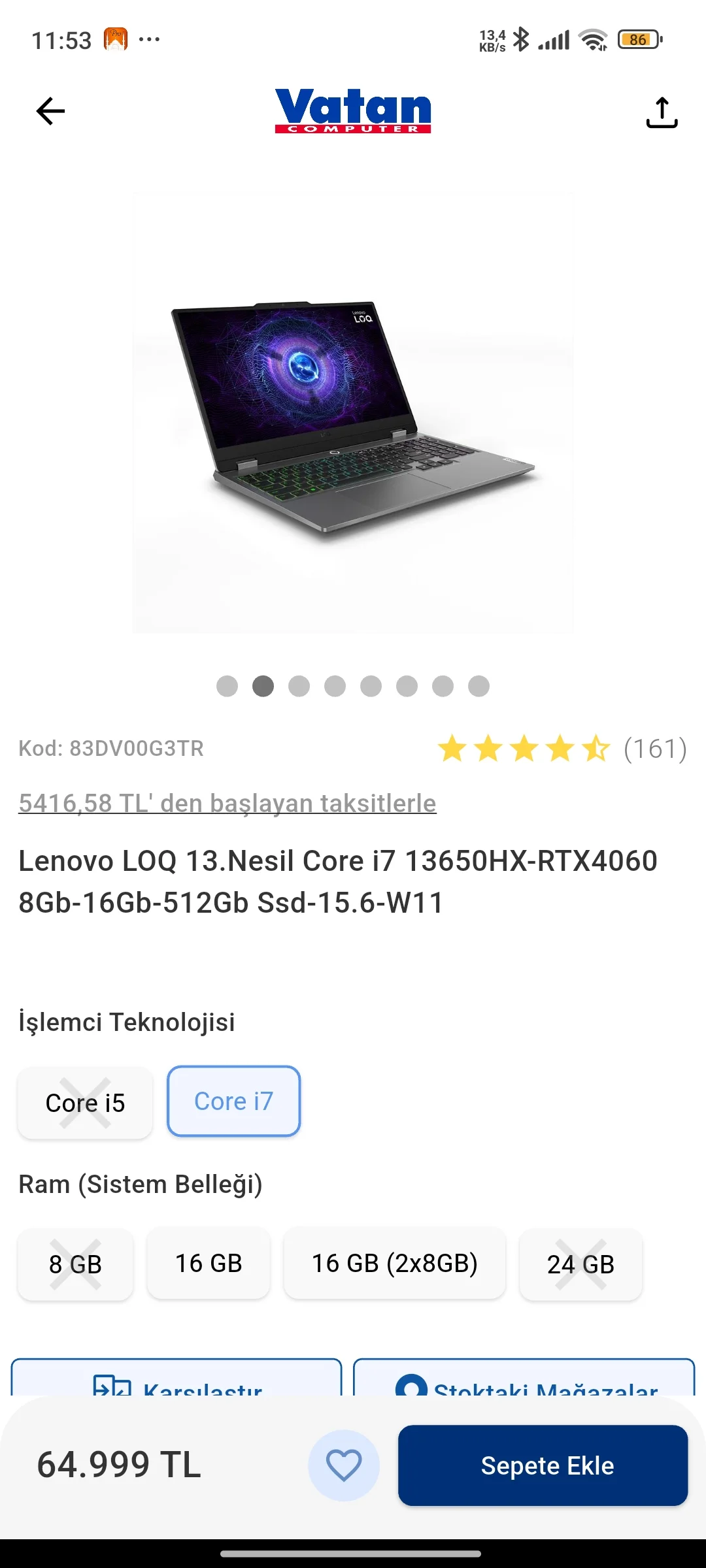Tap Sepete Ekle to add to cart
The image size is (706, 1568).
coord(543,1465)
